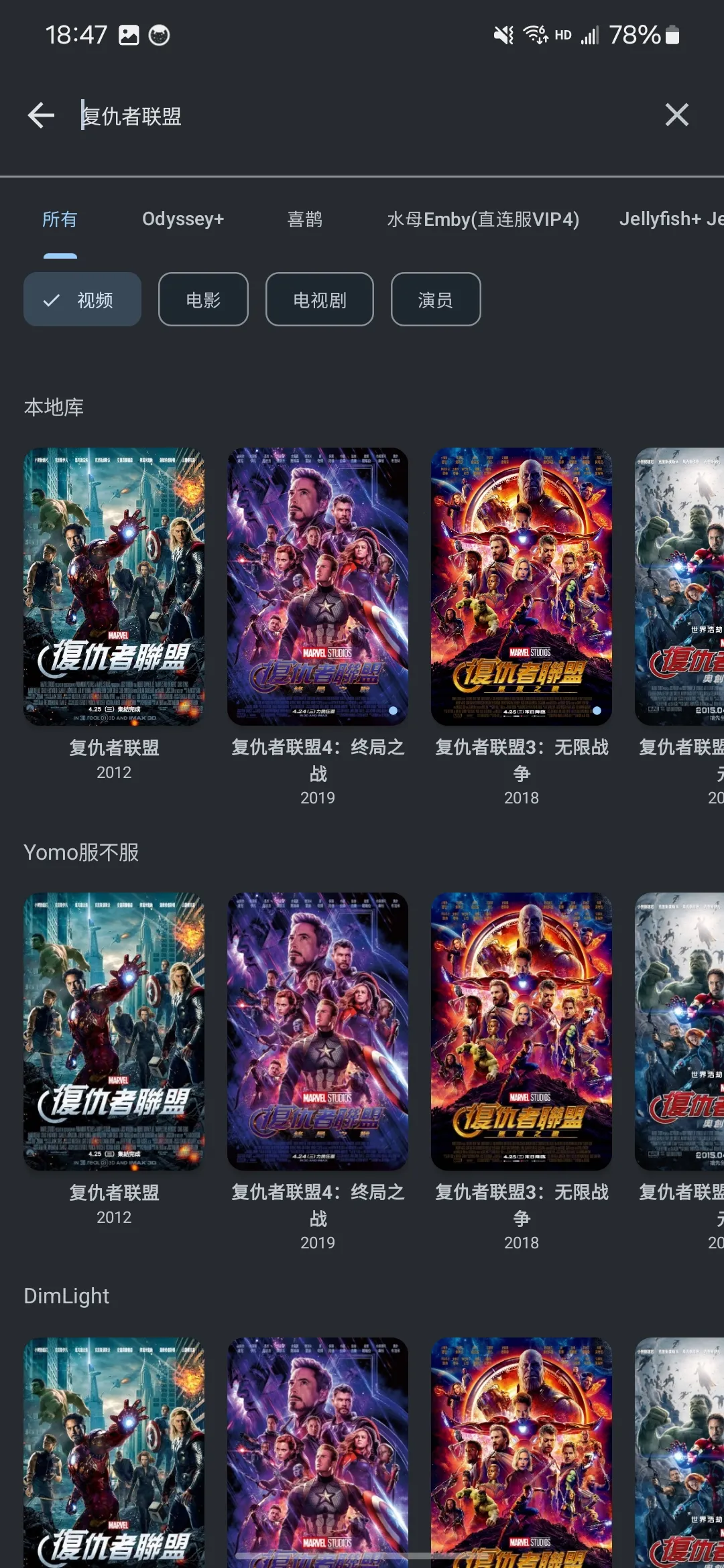Switch to the Odyssey+ tab
Viewport: 724px width, 1568px height.
coord(182,220)
